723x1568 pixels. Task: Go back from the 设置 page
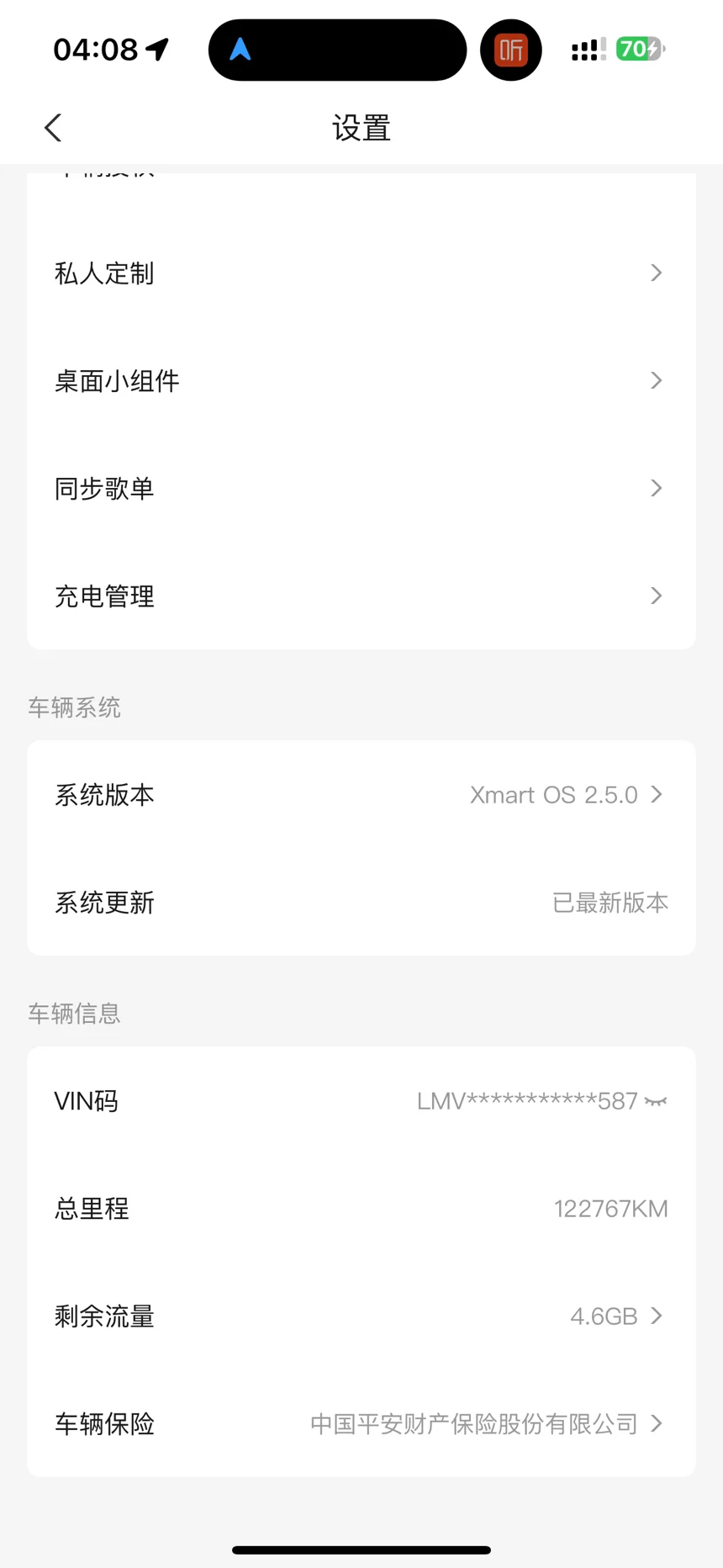tap(53, 128)
